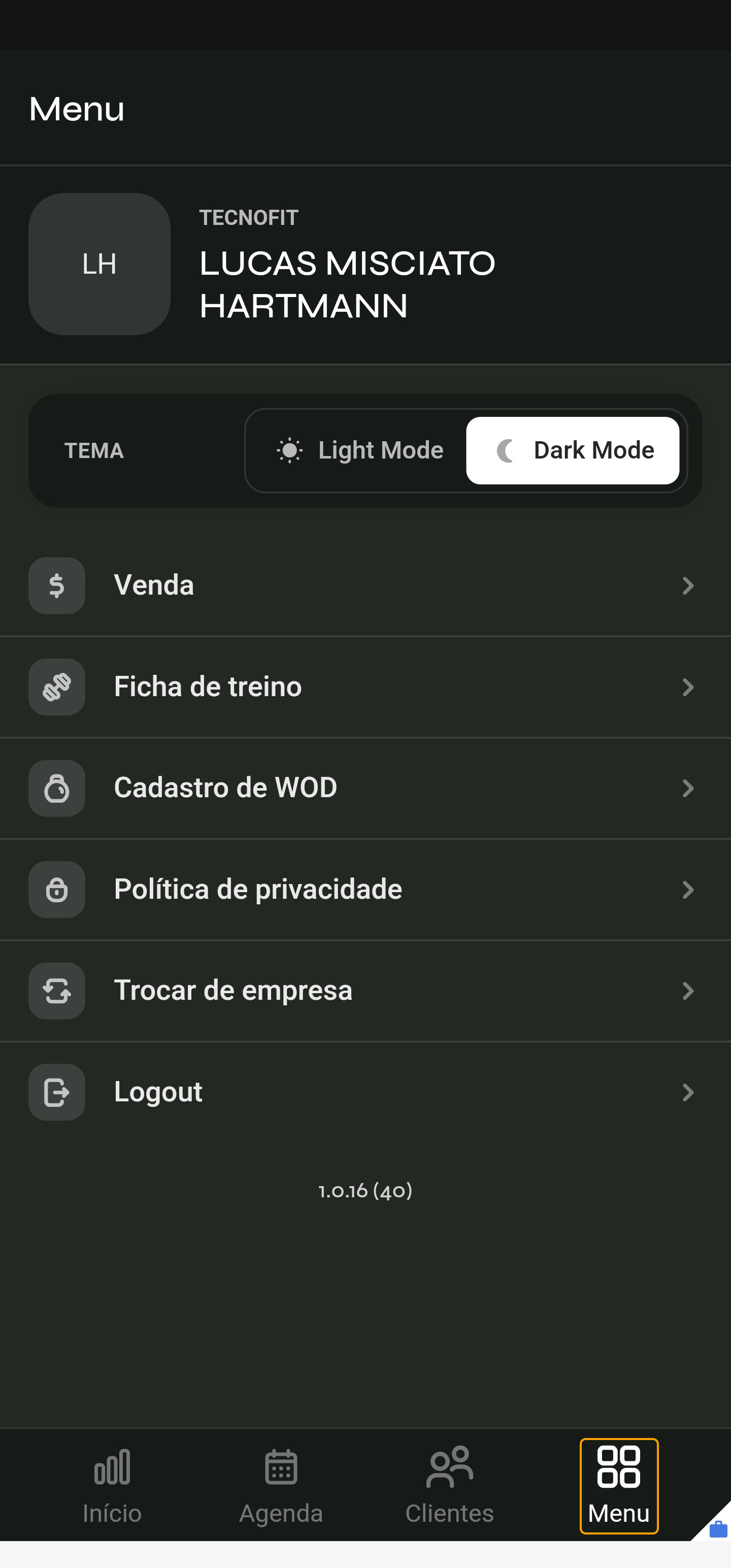Viewport: 731px width, 1568px height.
Task: Open the Agenda tab
Action: [x=281, y=1486]
